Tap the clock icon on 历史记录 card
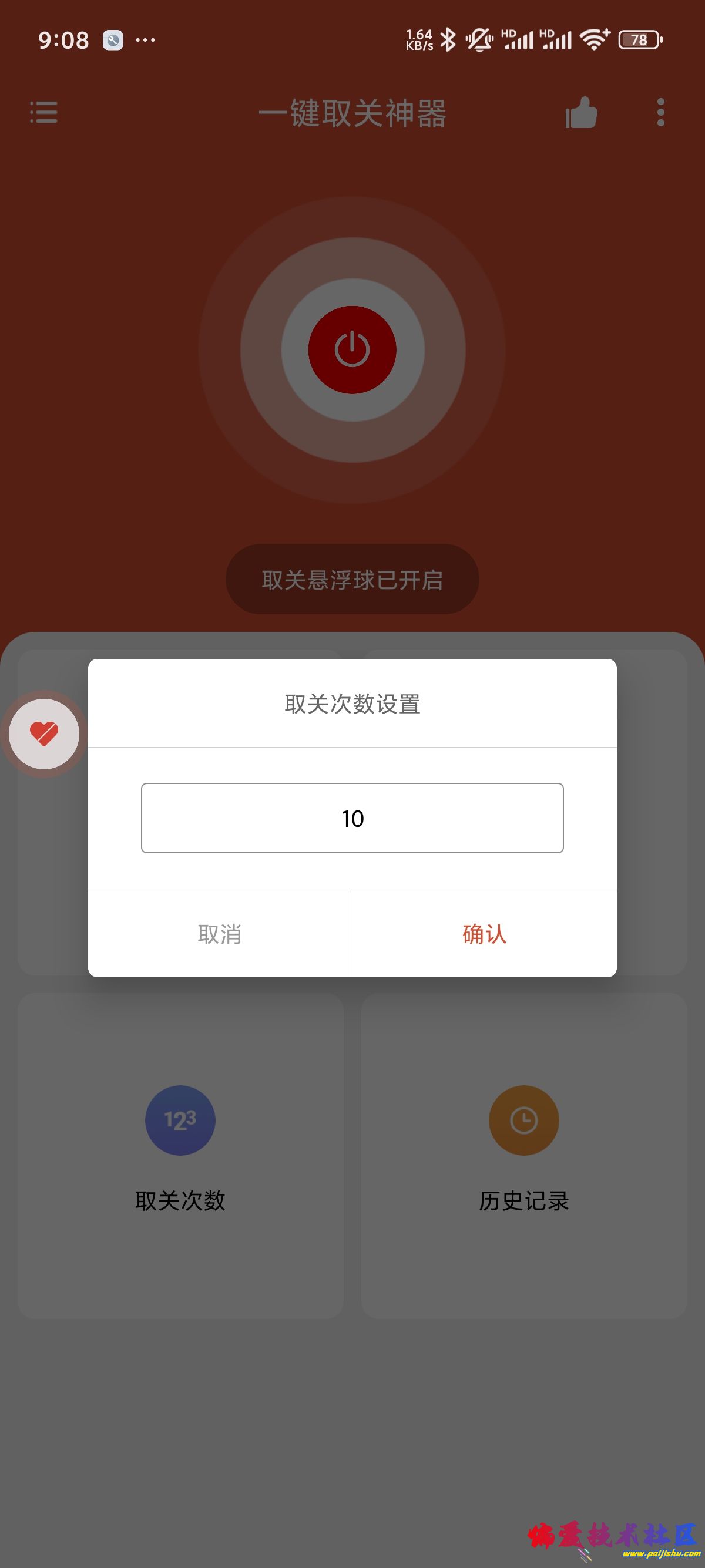The height and width of the screenshot is (1568, 705). coord(524,1121)
